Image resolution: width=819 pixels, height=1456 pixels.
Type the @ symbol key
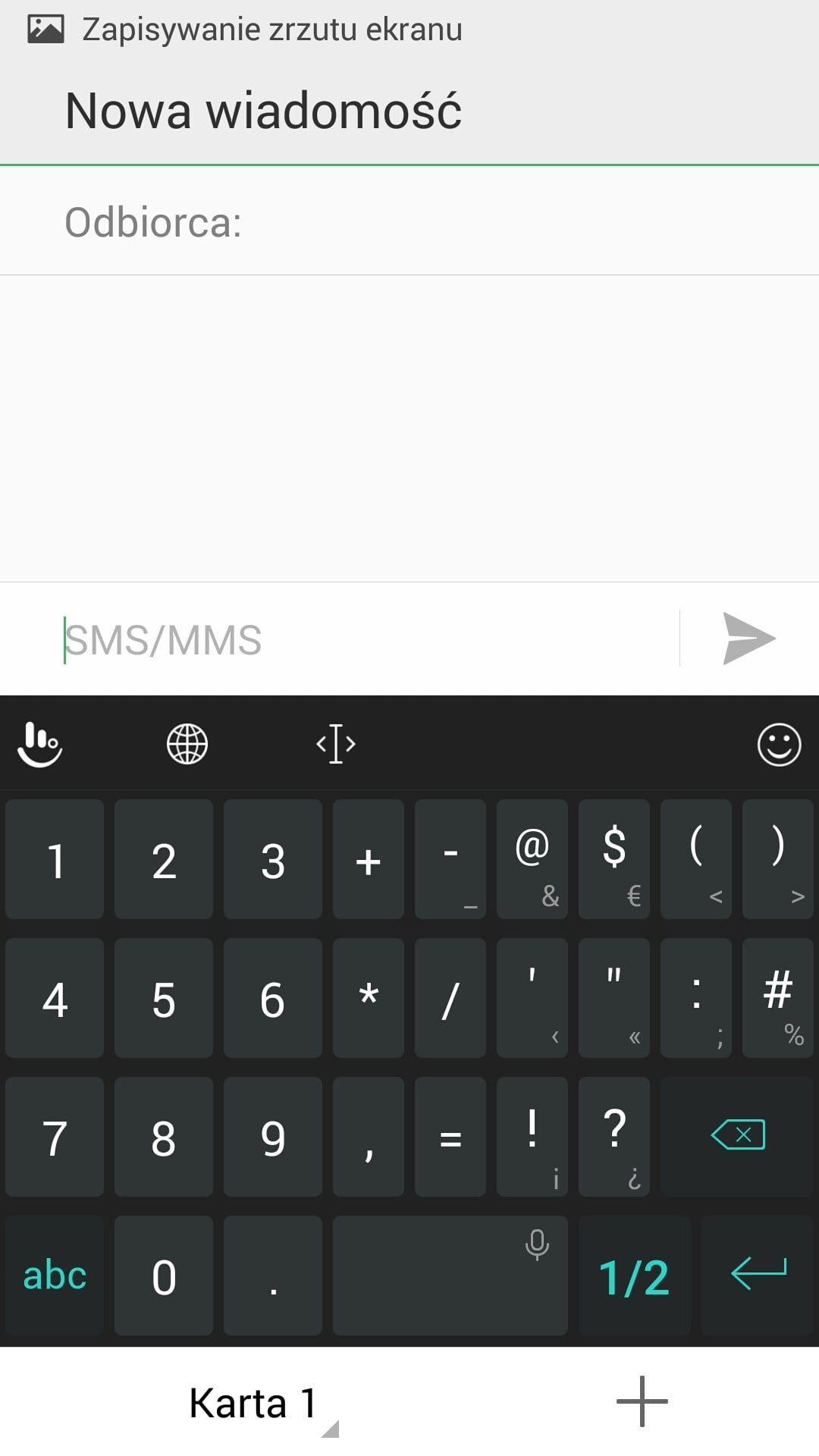(x=532, y=859)
